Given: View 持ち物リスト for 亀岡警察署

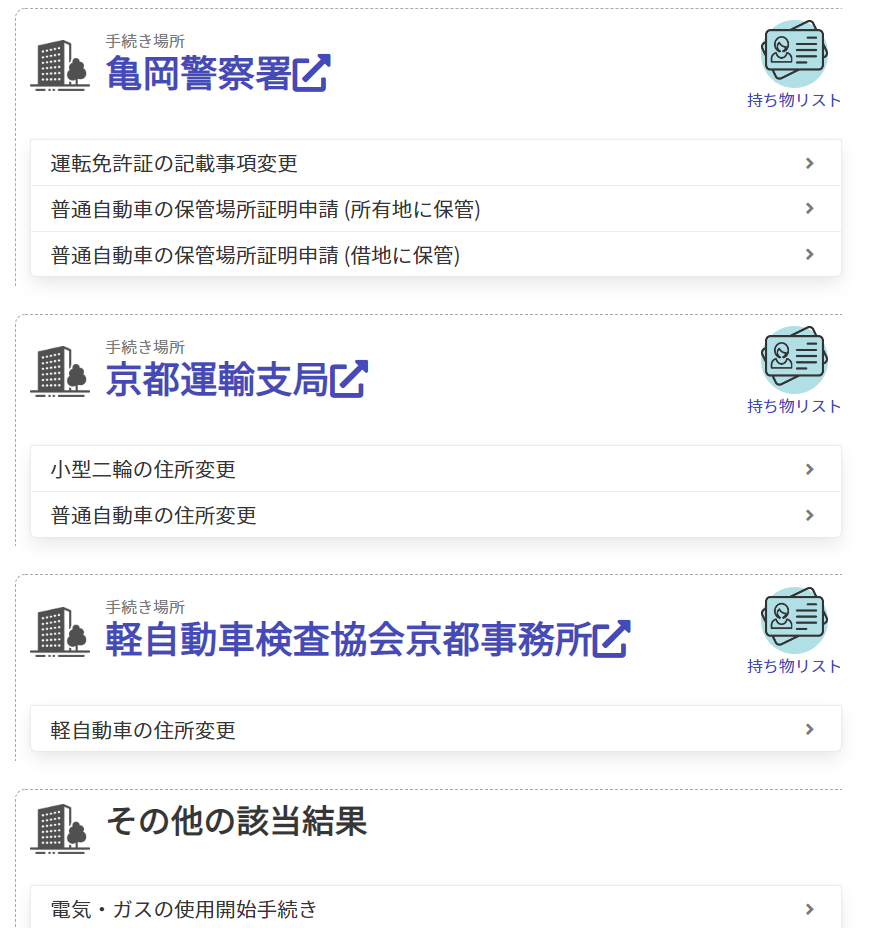Looking at the screenshot, I should pyautogui.click(x=794, y=65).
